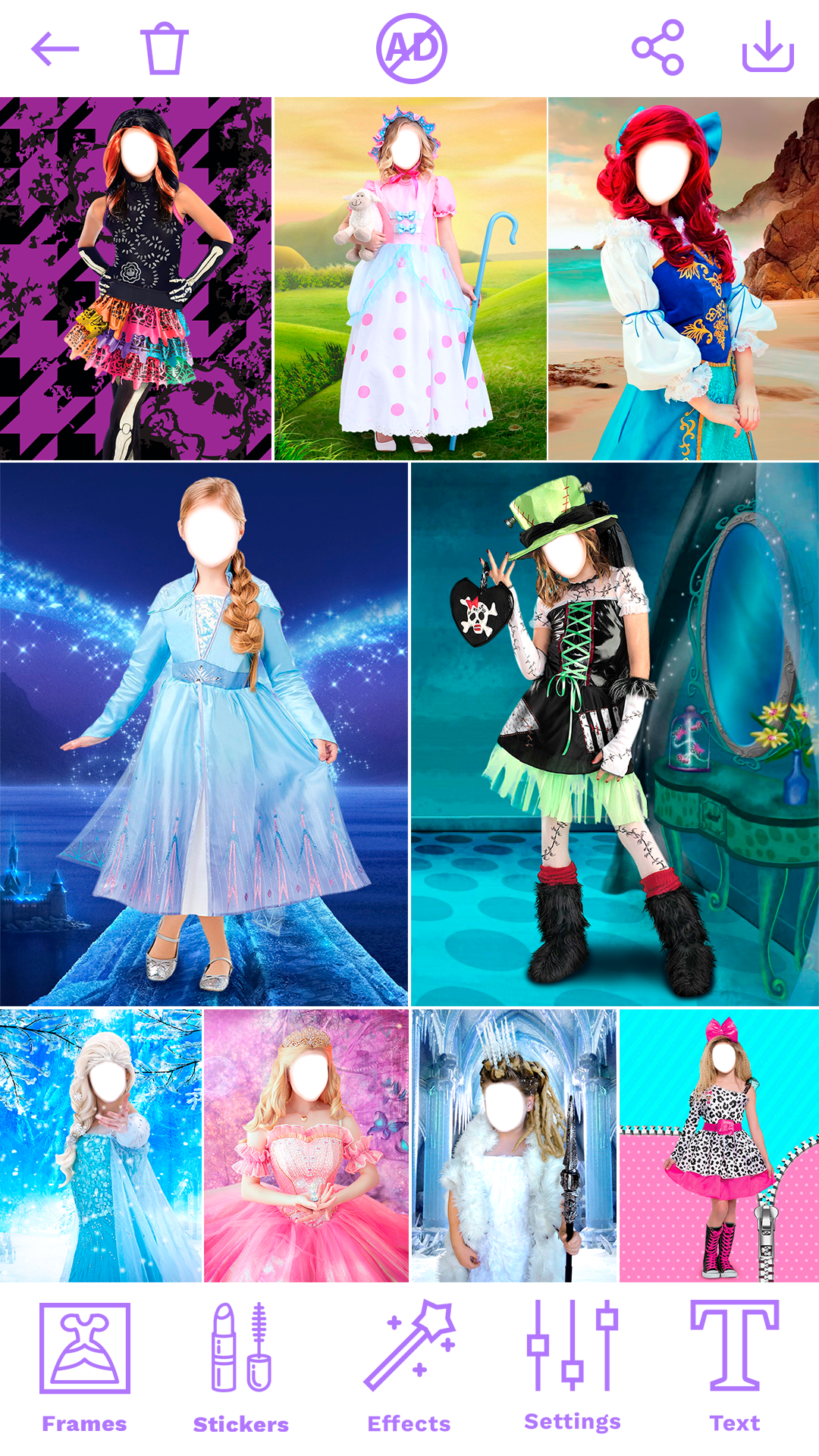This screenshot has height=1456, width=819.
Task: Add text with the Text tool
Action: coord(734,1365)
